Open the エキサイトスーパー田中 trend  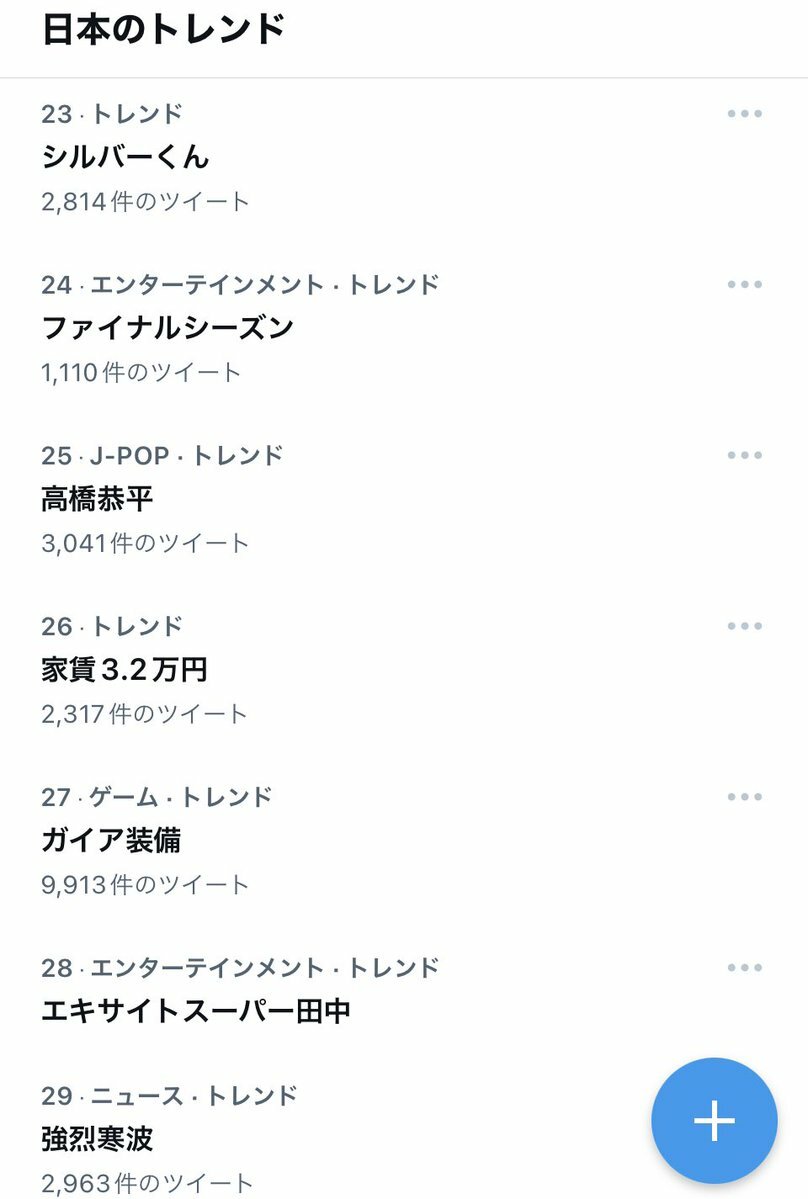click(x=196, y=1011)
